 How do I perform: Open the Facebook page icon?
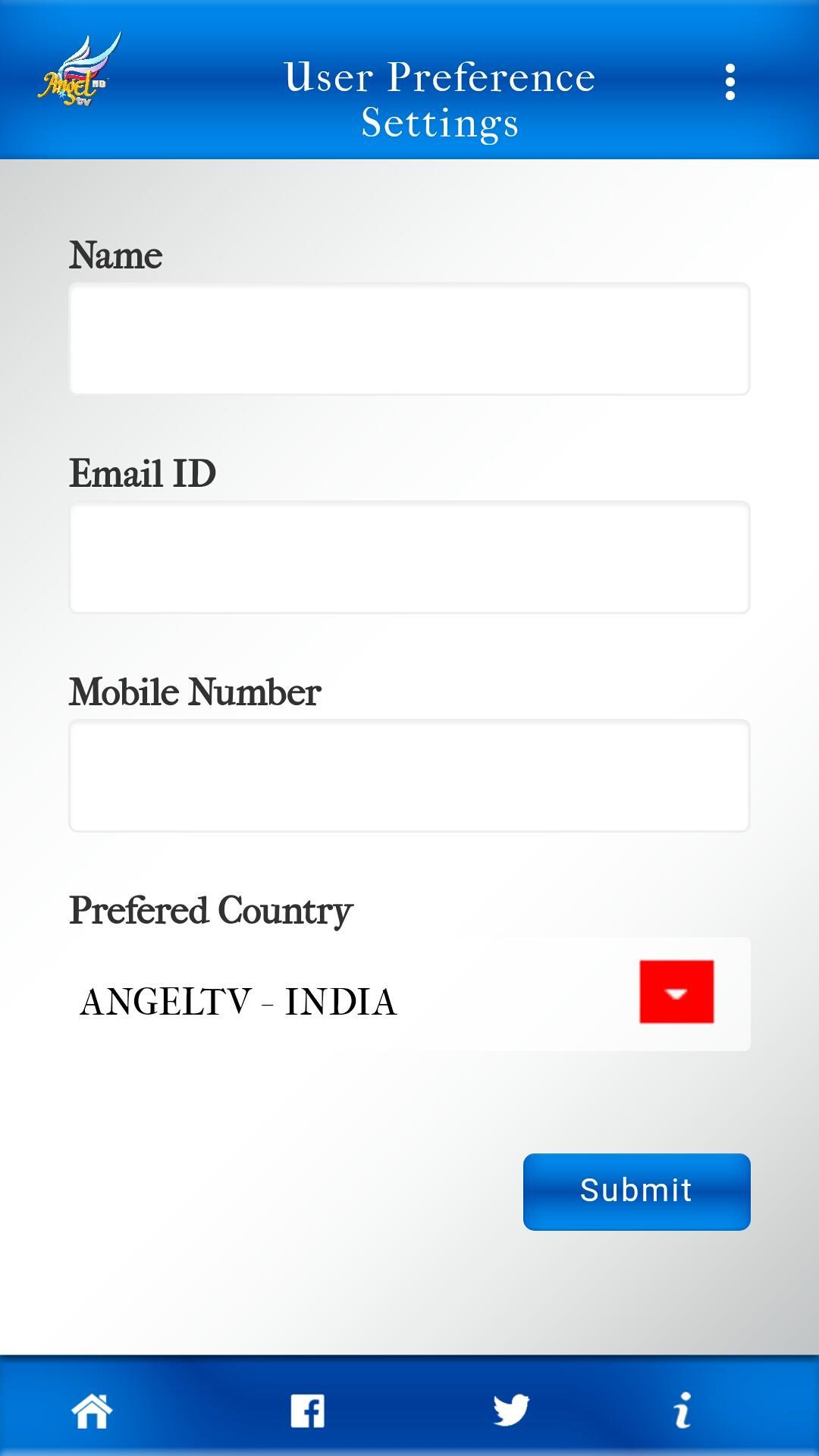tap(307, 1410)
